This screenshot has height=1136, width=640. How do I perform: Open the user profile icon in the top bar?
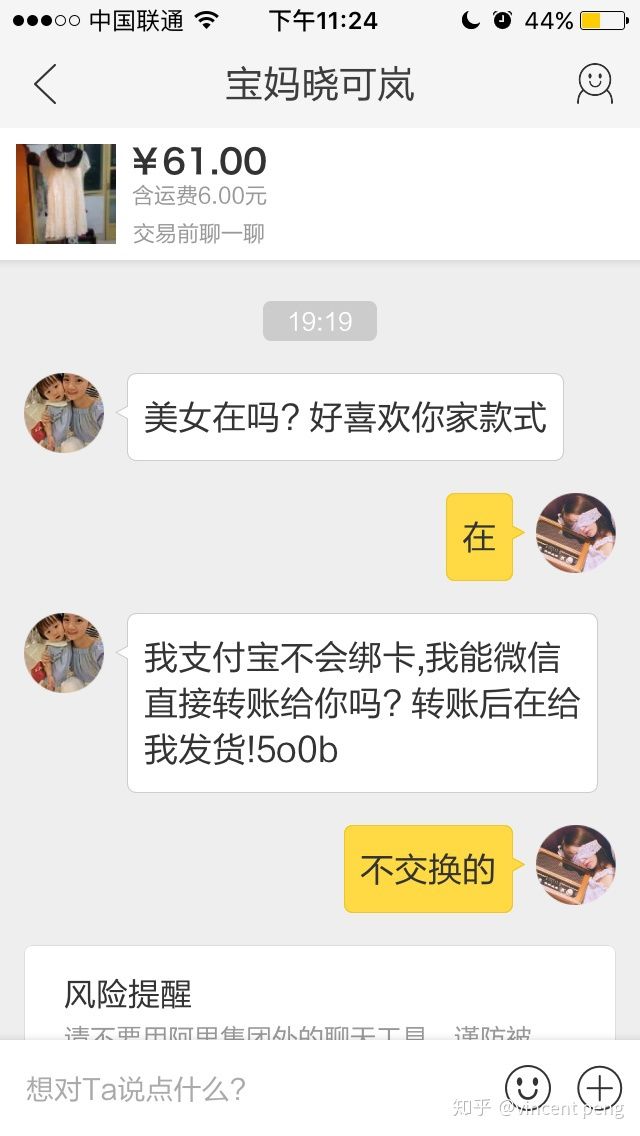594,85
